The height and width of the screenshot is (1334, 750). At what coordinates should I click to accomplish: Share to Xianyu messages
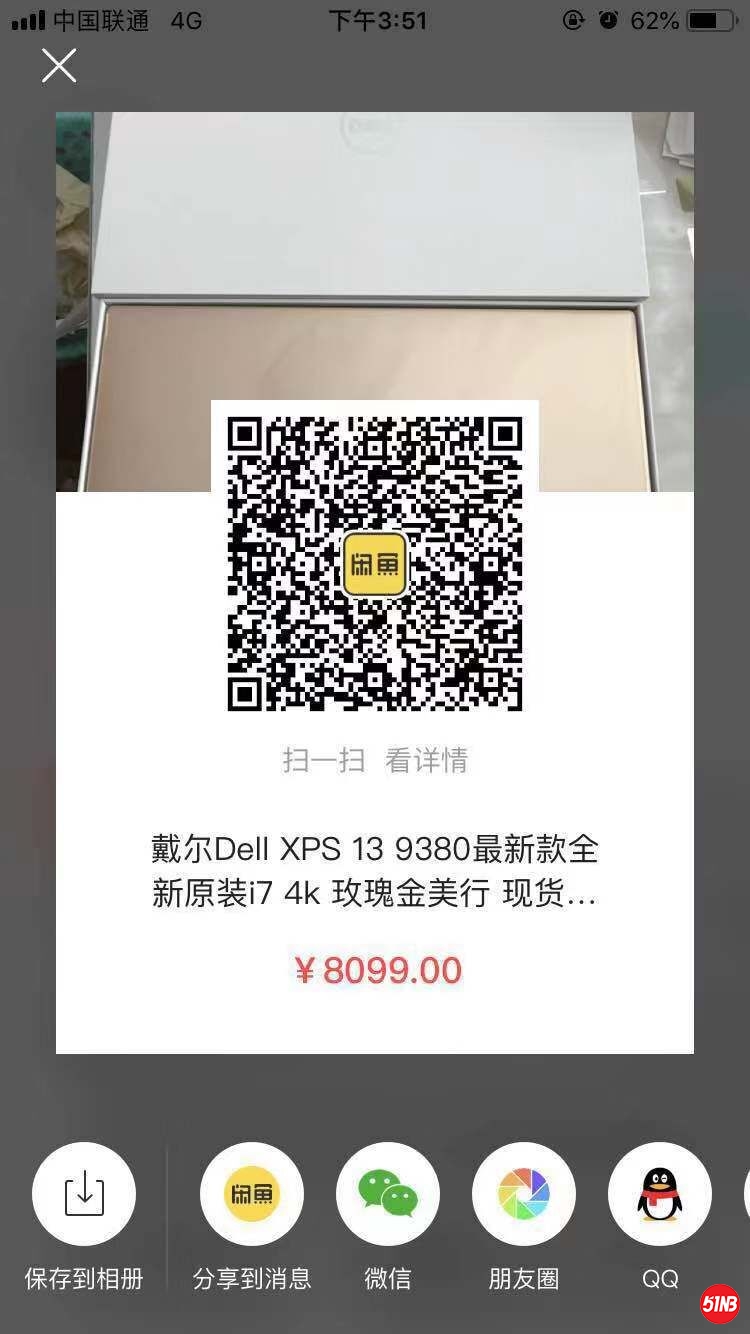[252, 1194]
